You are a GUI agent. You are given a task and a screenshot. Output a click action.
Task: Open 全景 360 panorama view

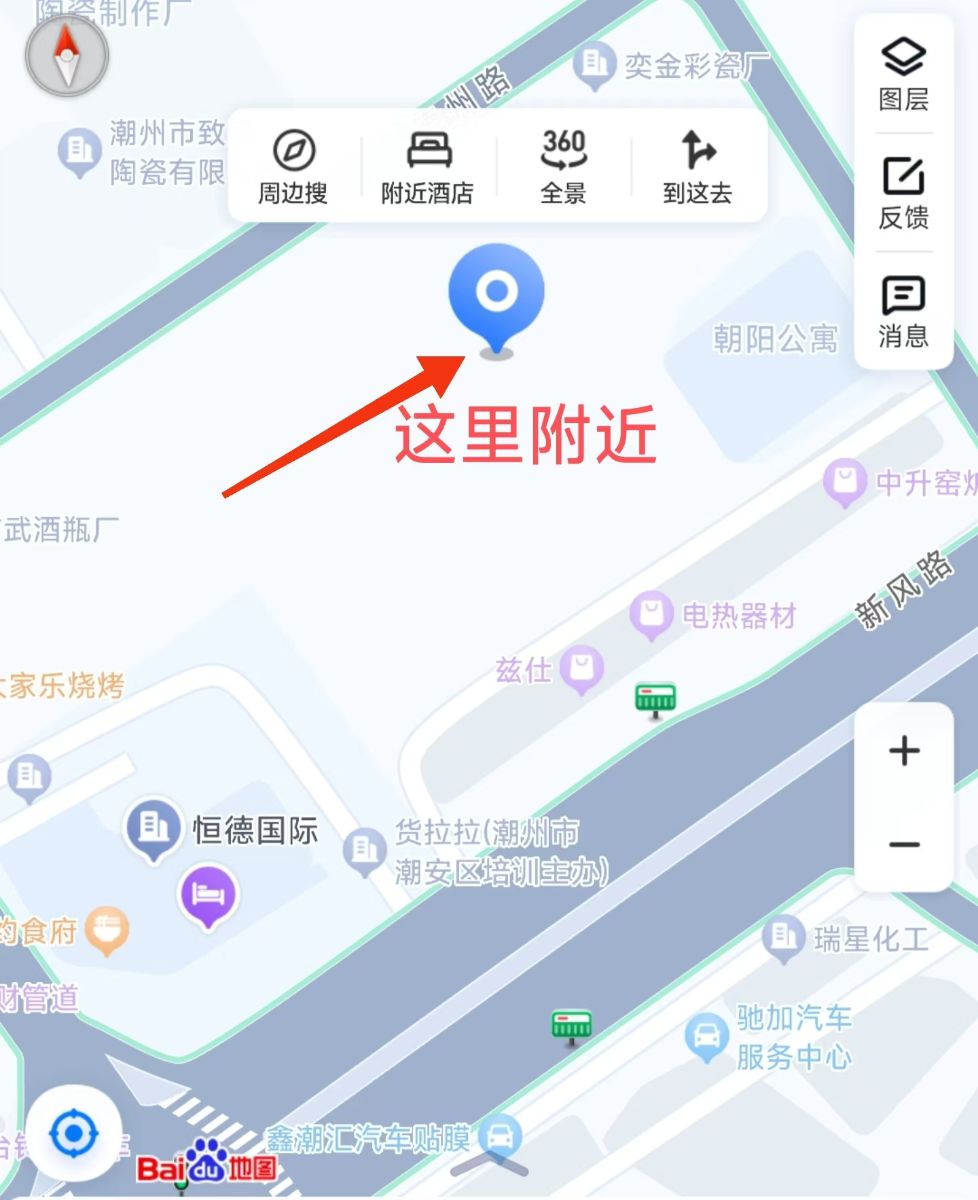(x=564, y=166)
